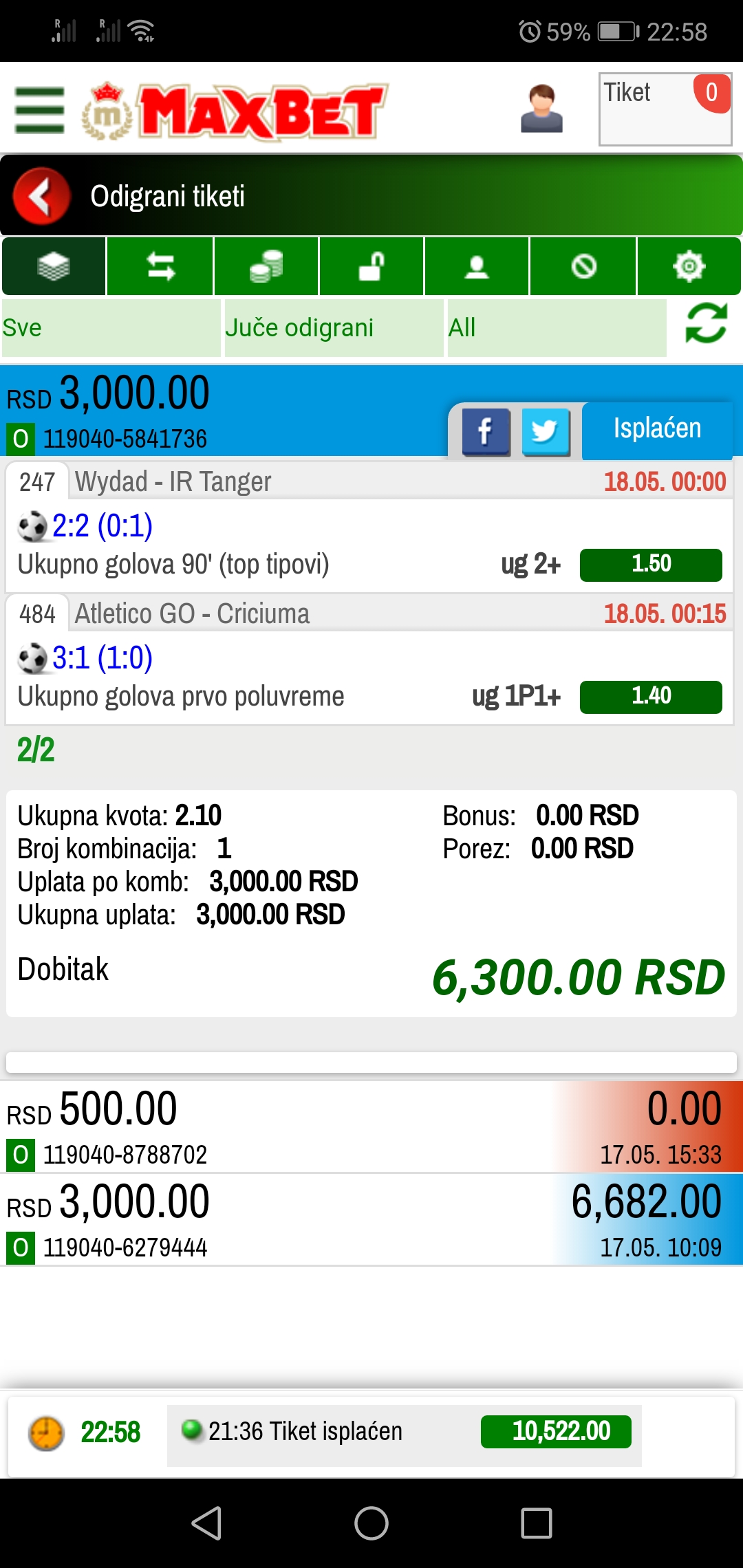
Task: Open ticket 119040-8788702
Action: click(371, 1126)
